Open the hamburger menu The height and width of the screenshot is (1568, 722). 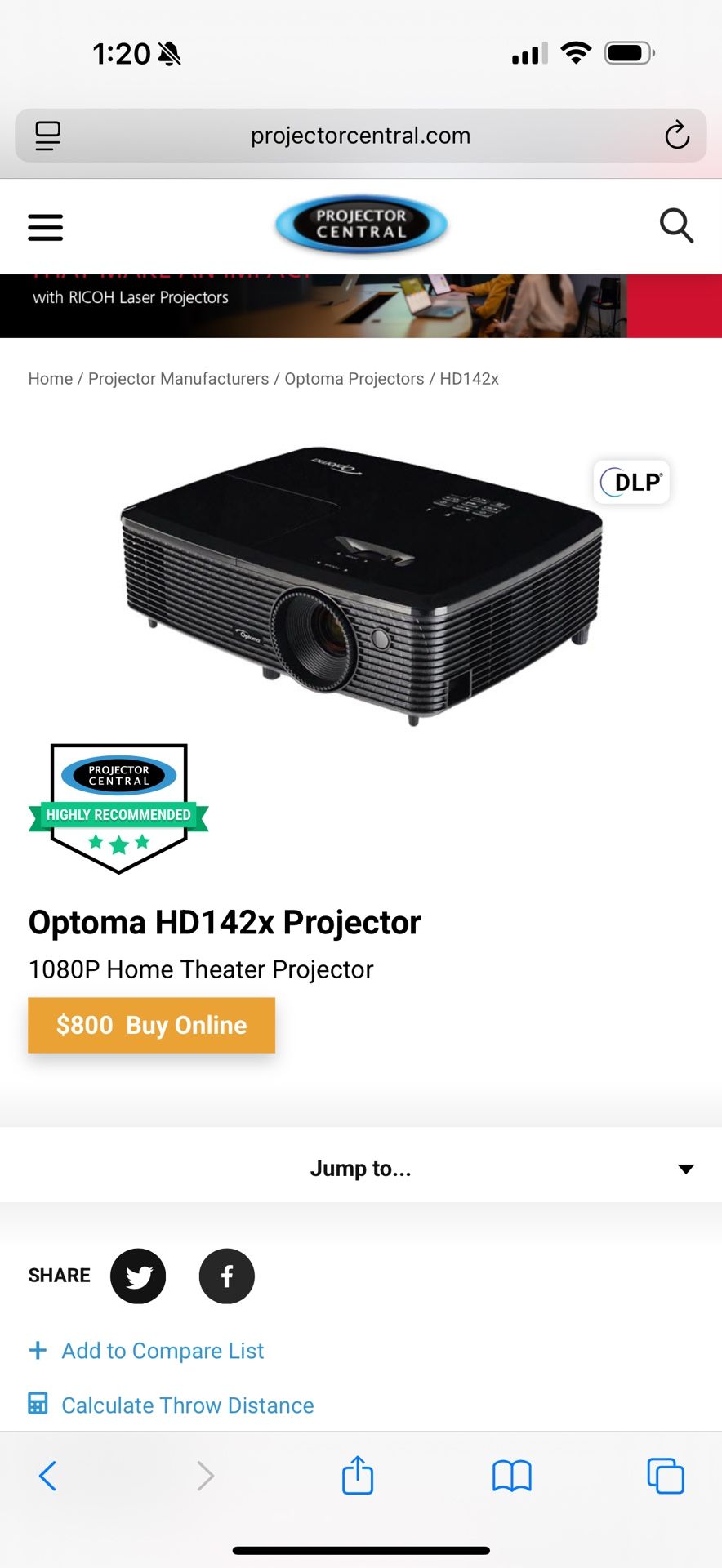pos(46,227)
